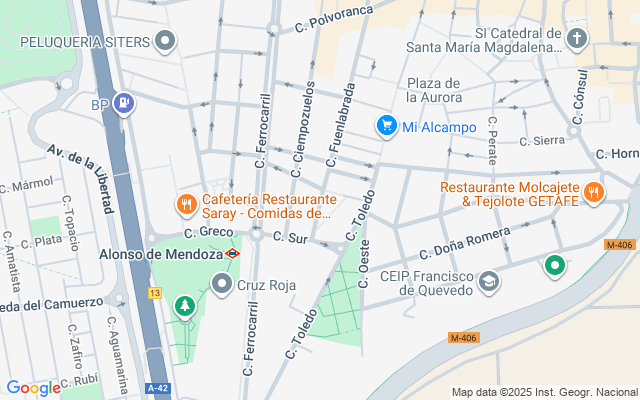Open the Restaurante Molcajete & Tejolote pin
The height and width of the screenshot is (400, 640).
pyautogui.click(x=593, y=193)
